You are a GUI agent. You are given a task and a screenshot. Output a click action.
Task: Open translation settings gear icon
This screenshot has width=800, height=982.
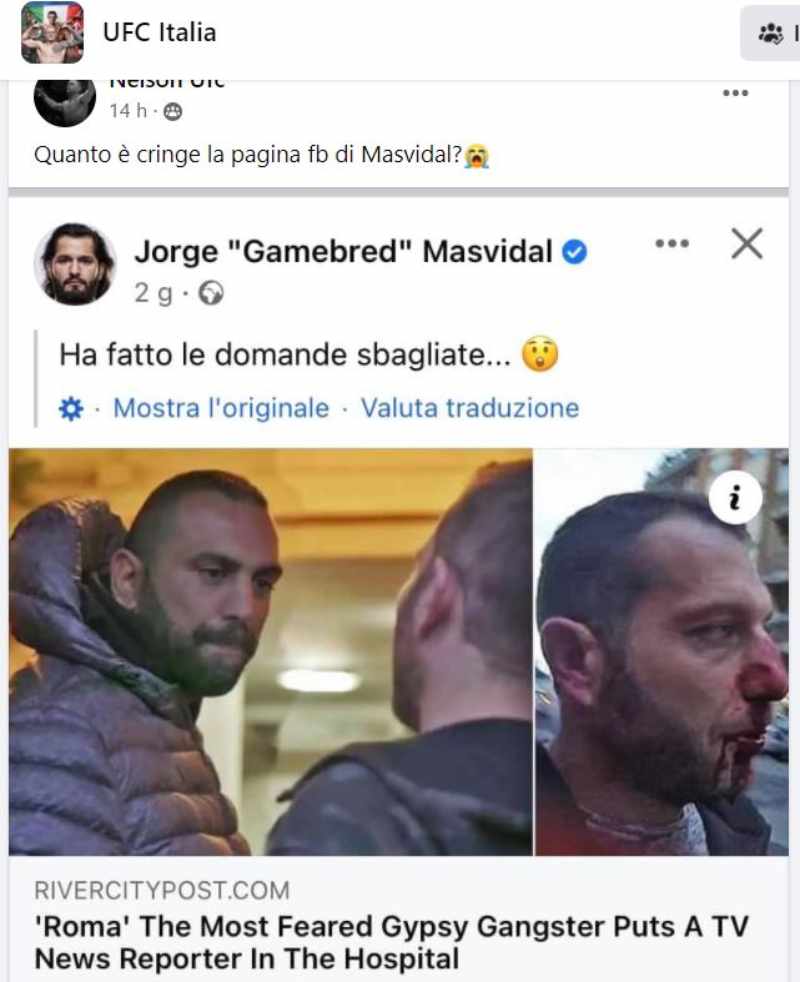(71, 409)
